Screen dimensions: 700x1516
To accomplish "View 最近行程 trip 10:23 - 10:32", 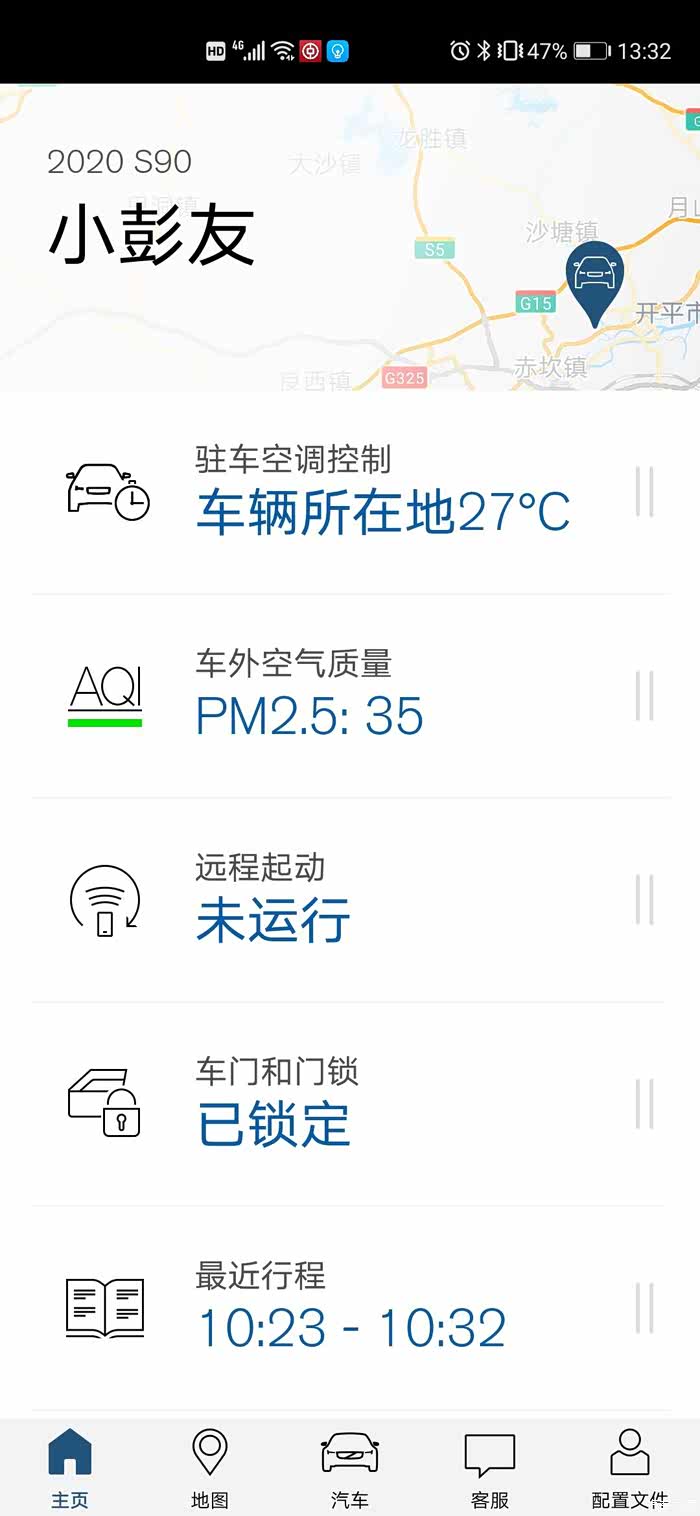I will 350,1308.
